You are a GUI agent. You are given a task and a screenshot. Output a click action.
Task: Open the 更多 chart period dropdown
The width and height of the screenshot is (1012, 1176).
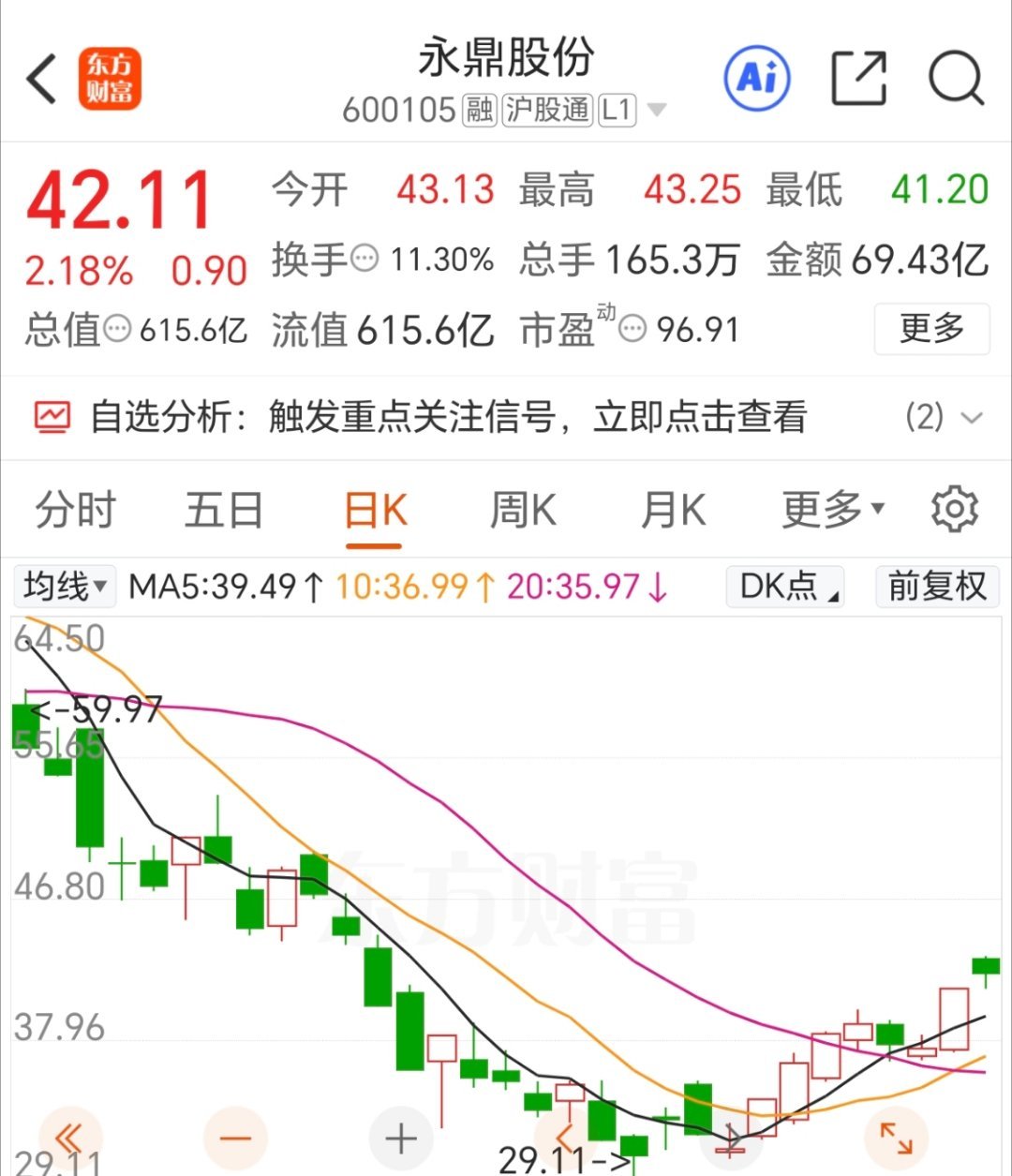click(833, 511)
